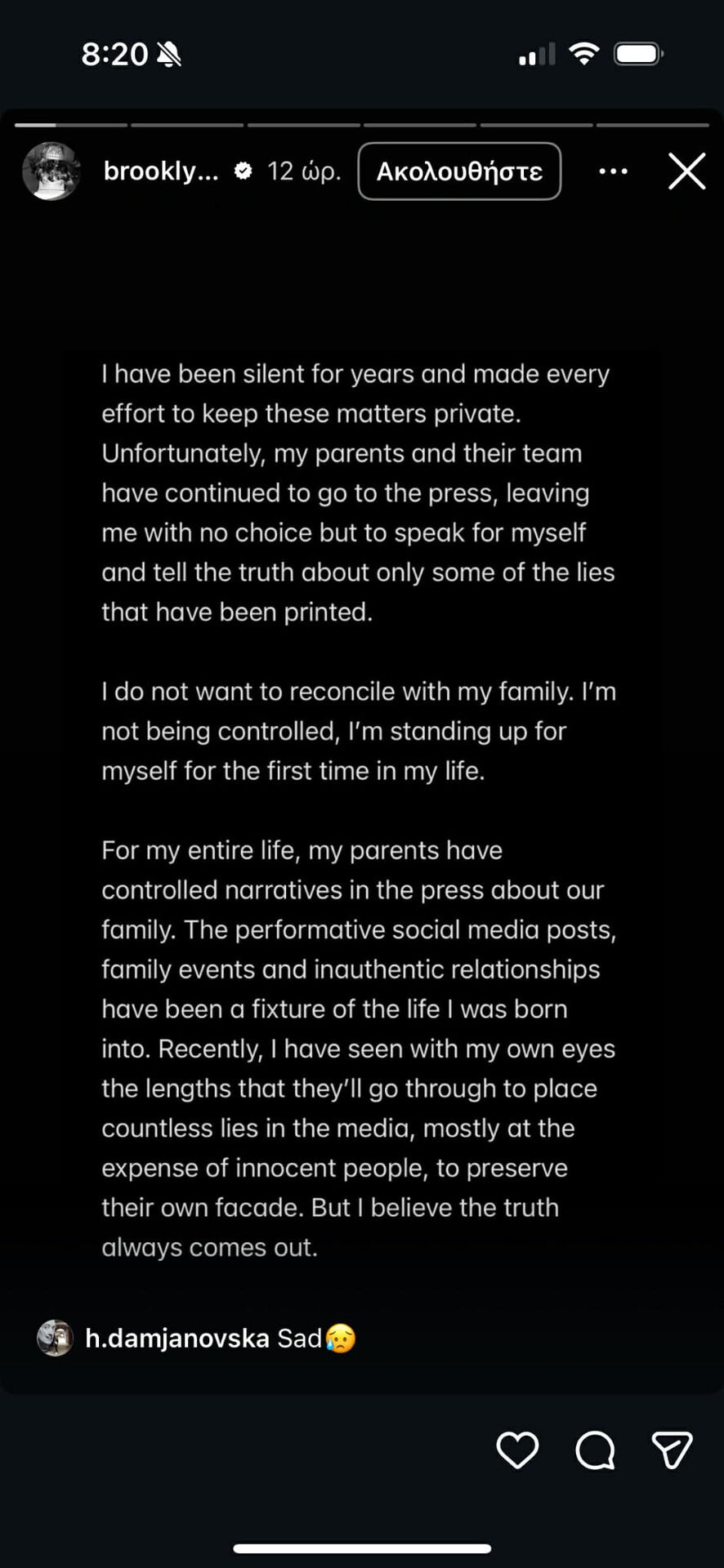Share the story via paper plane
724x1568 pixels.
click(672, 1450)
